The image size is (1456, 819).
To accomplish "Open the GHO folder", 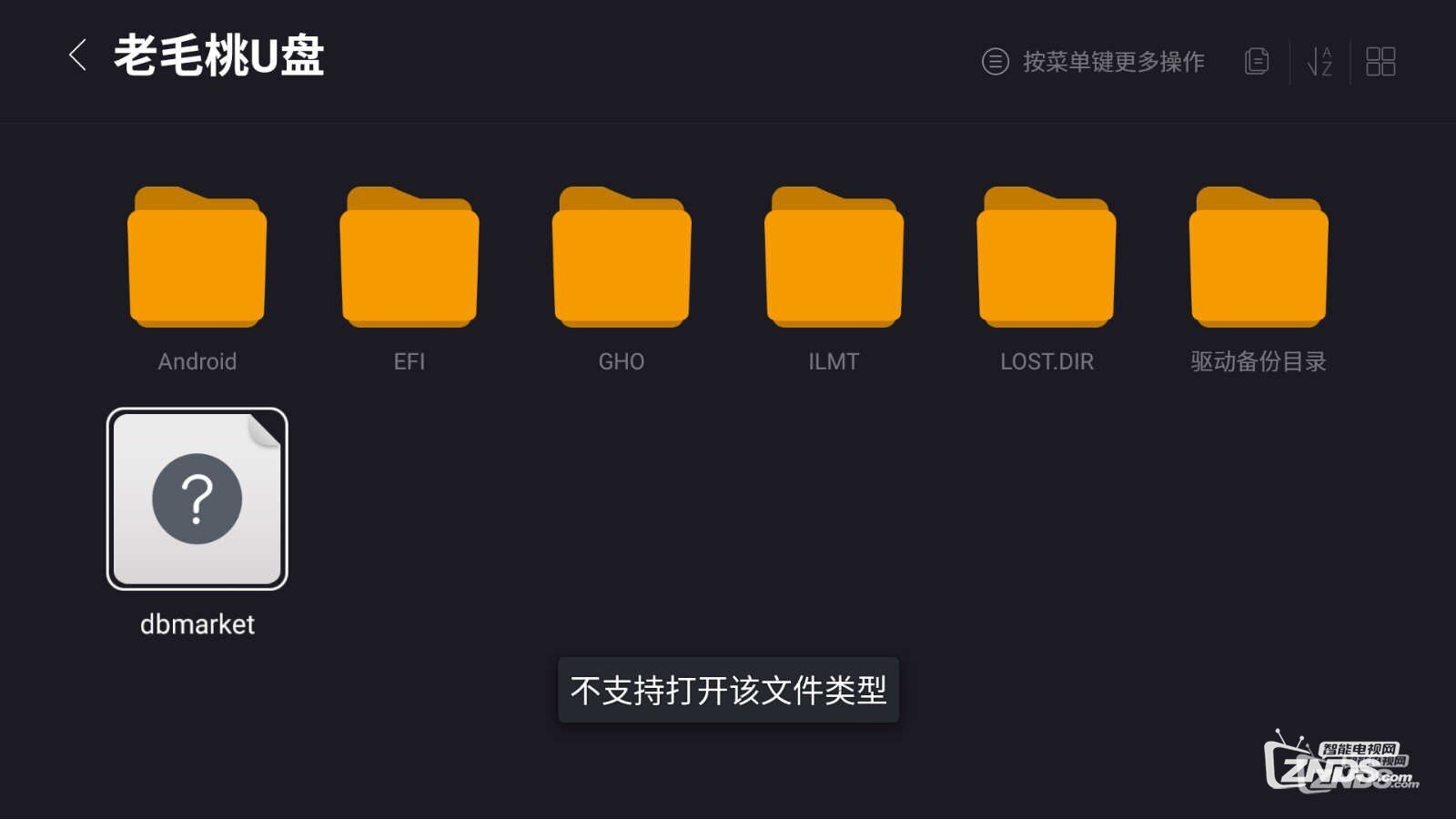I will 622,258.
